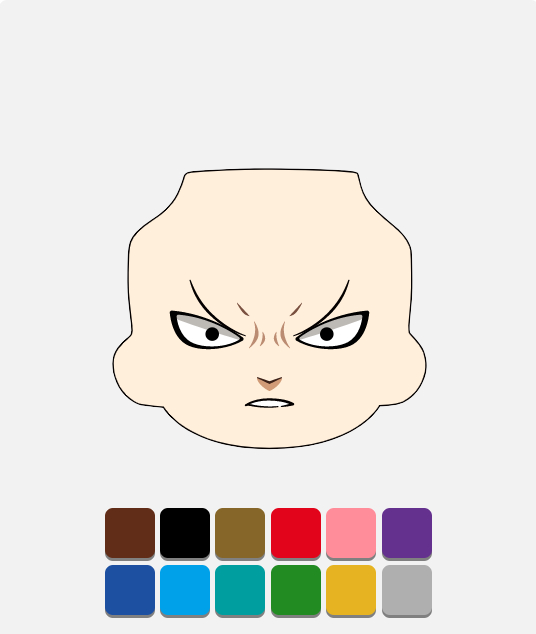
Task: Select the gray color swatch
Action: (x=407, y=591)
